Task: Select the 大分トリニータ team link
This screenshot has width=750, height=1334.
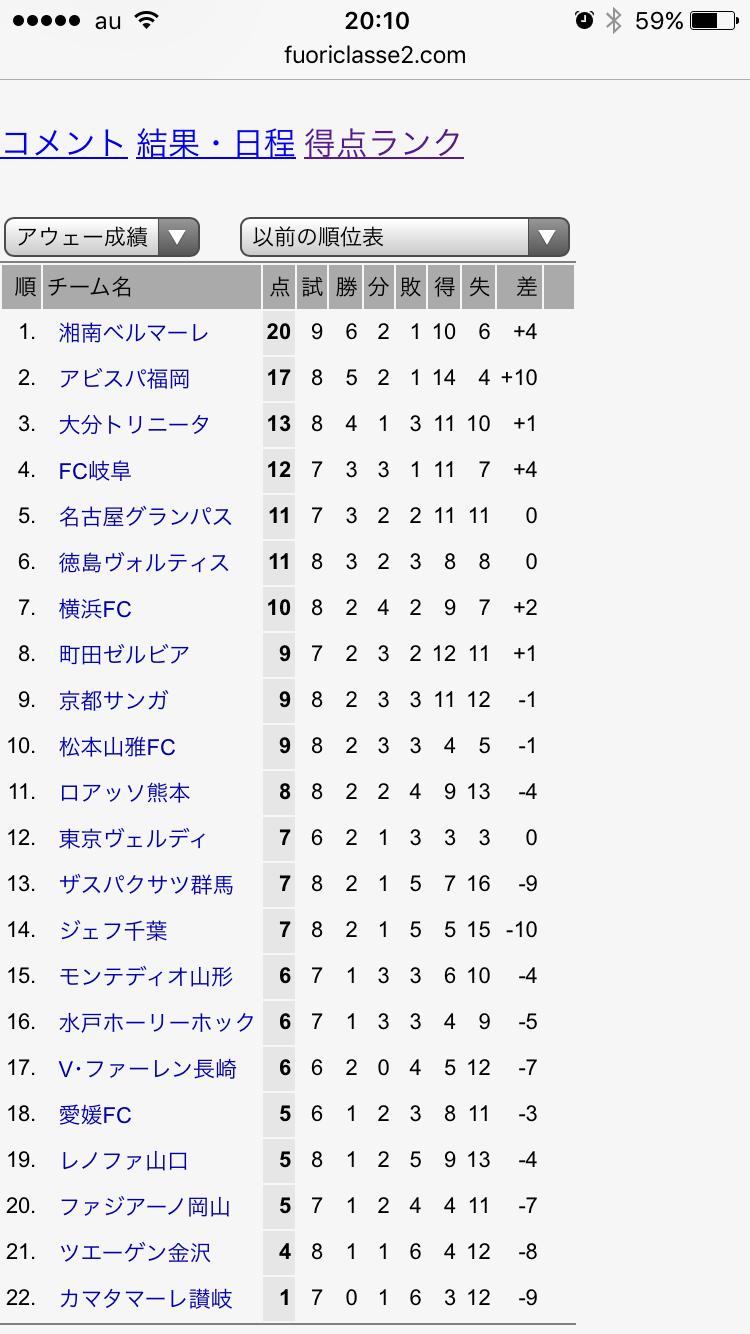Action: (134, 424)
